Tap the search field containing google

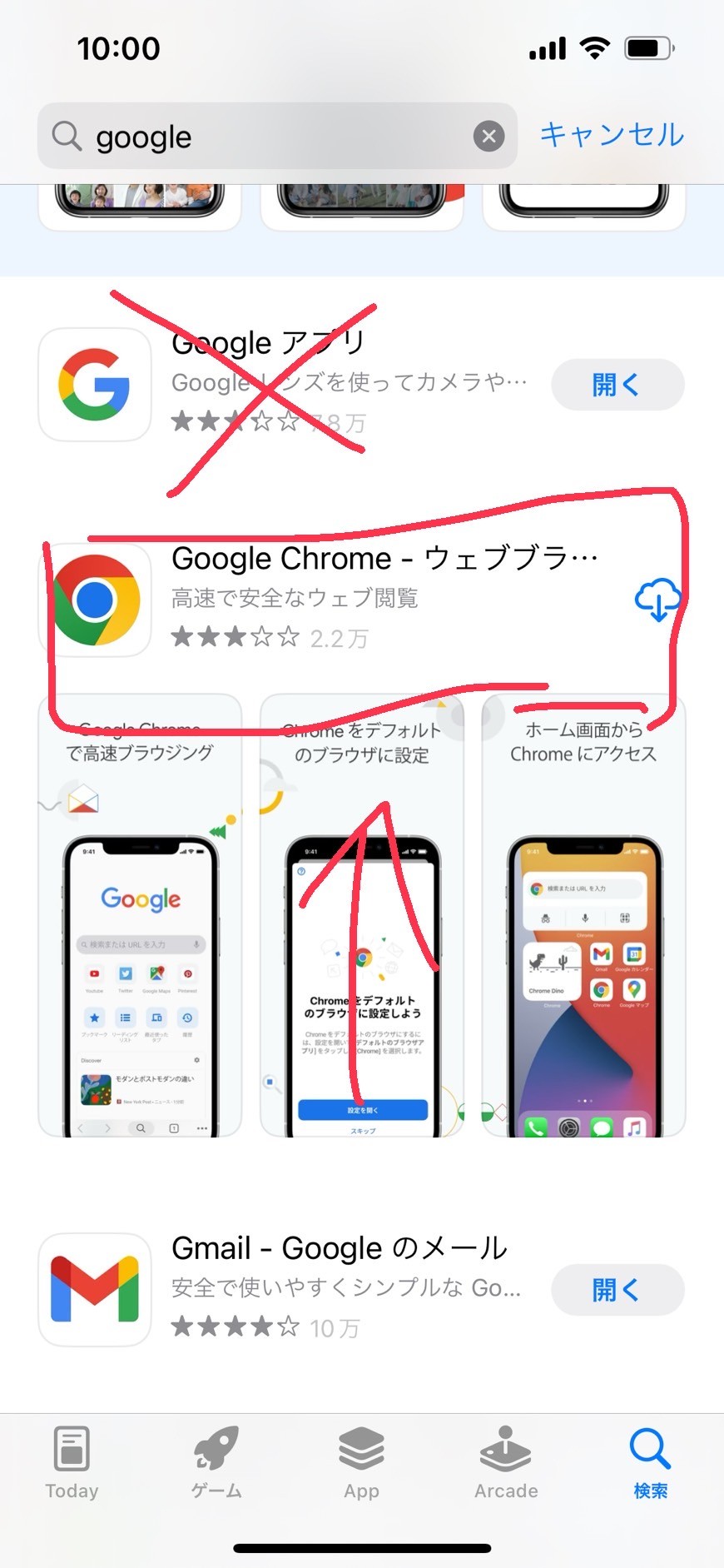click(x=266, y=137)
